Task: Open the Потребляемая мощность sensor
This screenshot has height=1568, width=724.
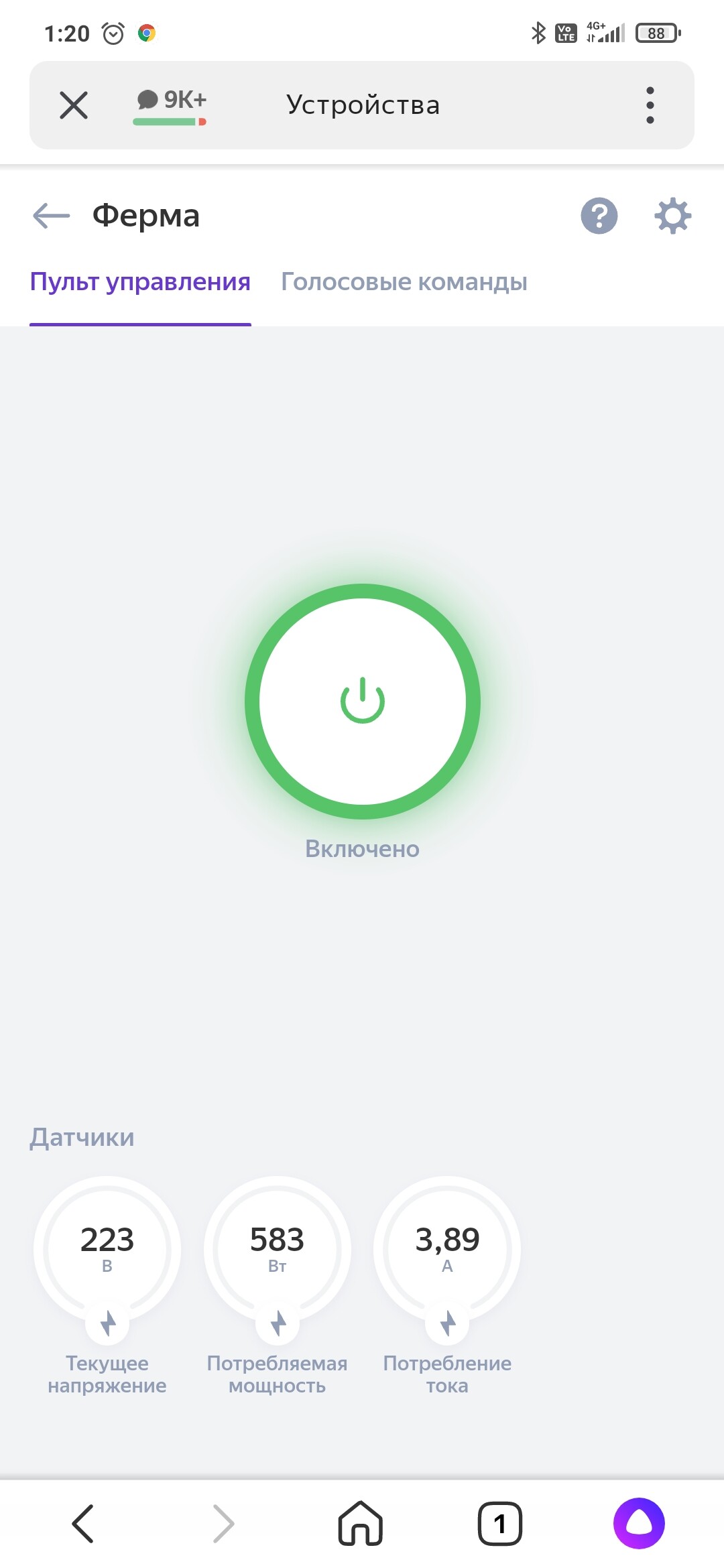Action: tap(277, 1250)
